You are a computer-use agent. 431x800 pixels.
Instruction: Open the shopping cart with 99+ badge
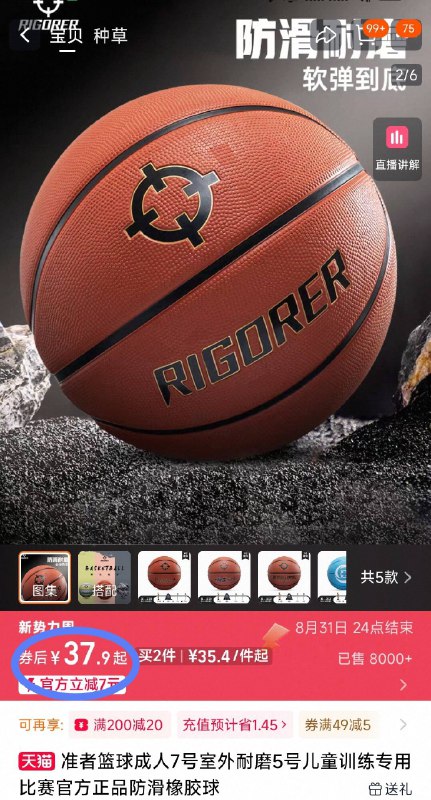[367, 35]
